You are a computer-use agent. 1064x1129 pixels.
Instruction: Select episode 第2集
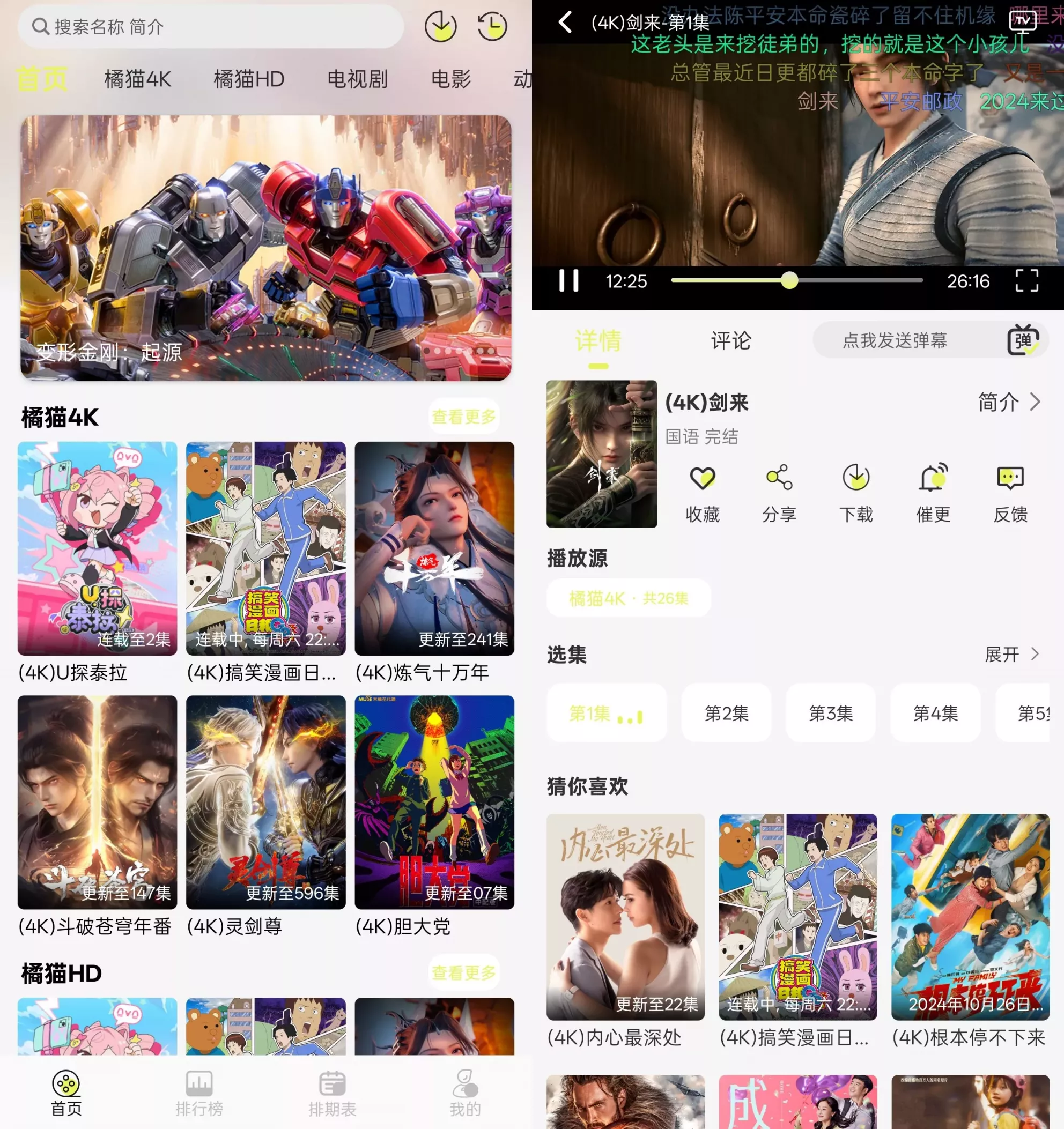(x=727, y=712)
